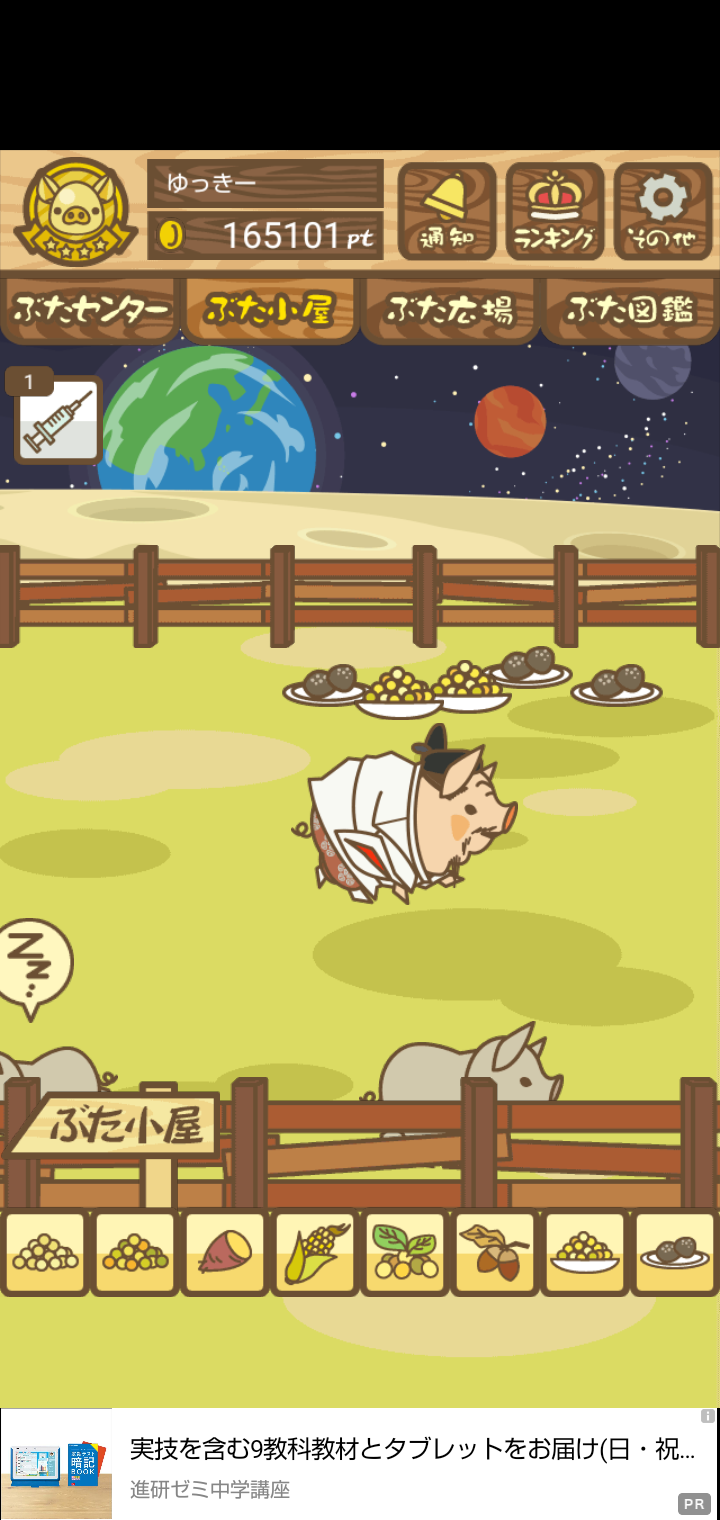Open the ぶた図鑑 tab
This screenshot has width=720, height=1520.
(630, 310)
